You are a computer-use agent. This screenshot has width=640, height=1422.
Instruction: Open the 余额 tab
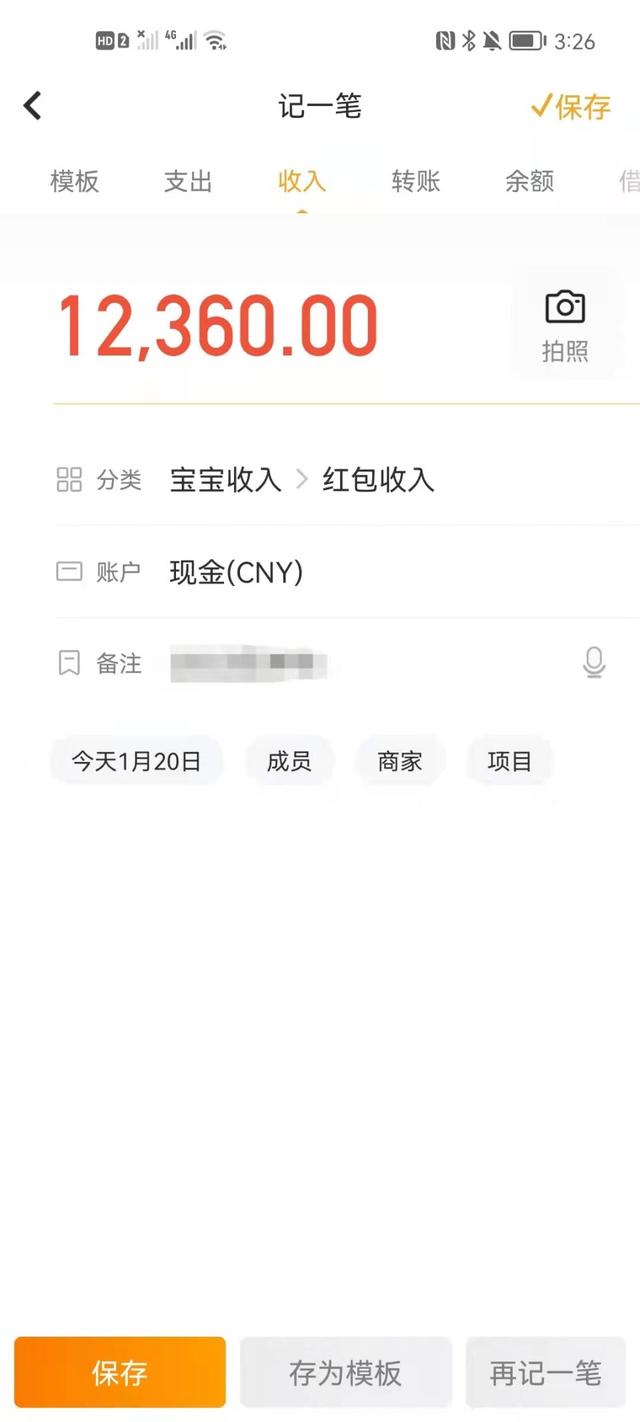point(529,181)
